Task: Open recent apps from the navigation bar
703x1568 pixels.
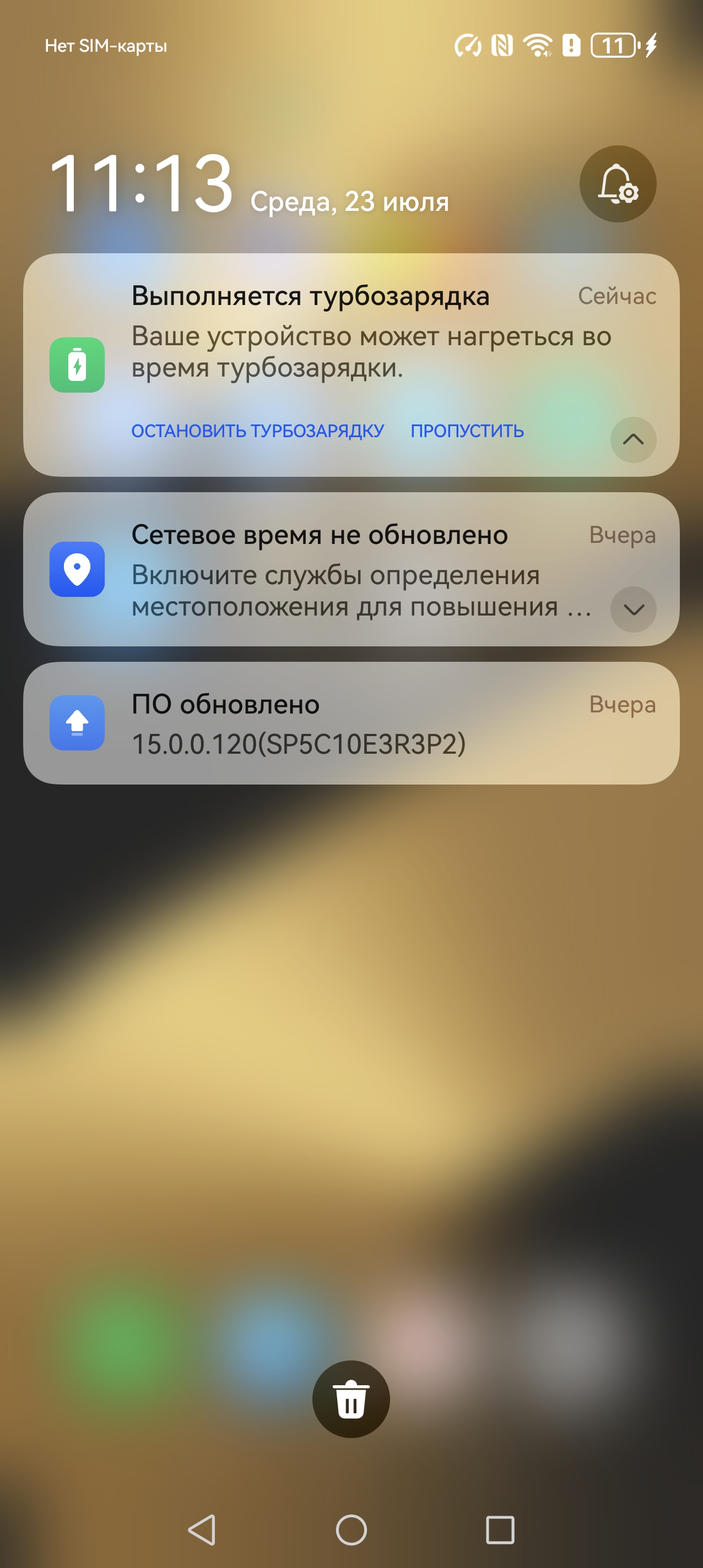Action: click(500, 1529)
